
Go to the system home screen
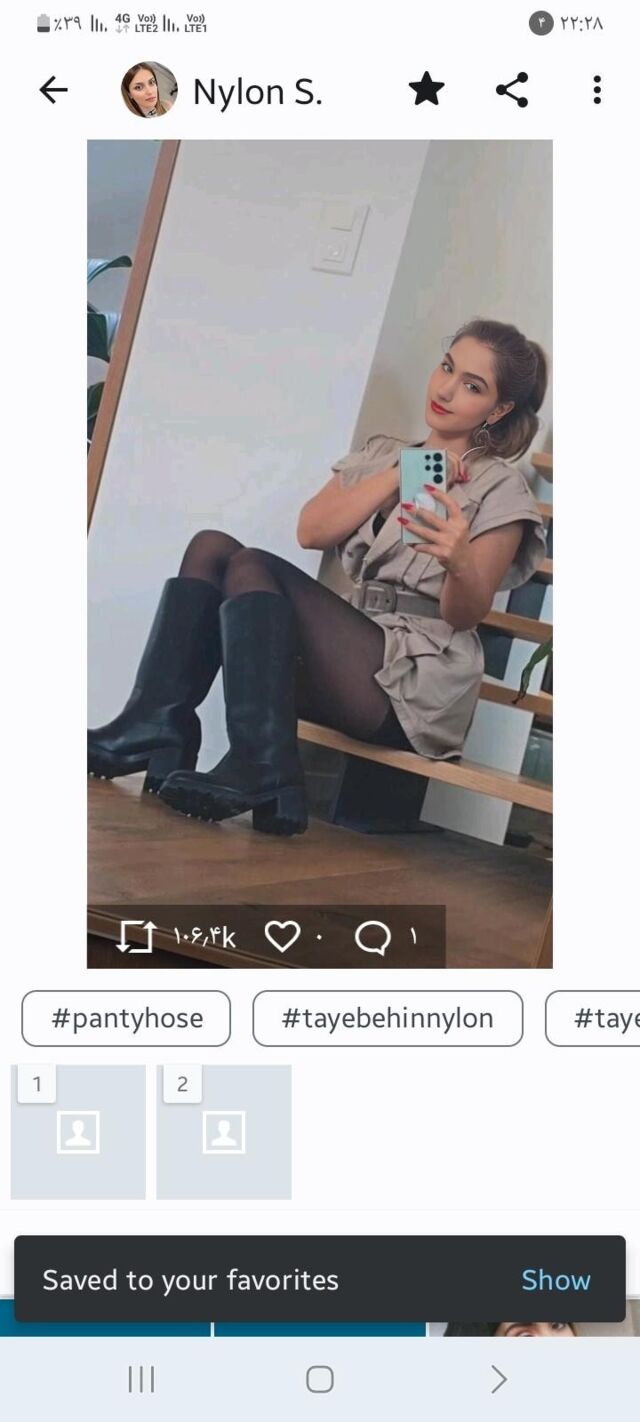click(x=319, y=1380)
